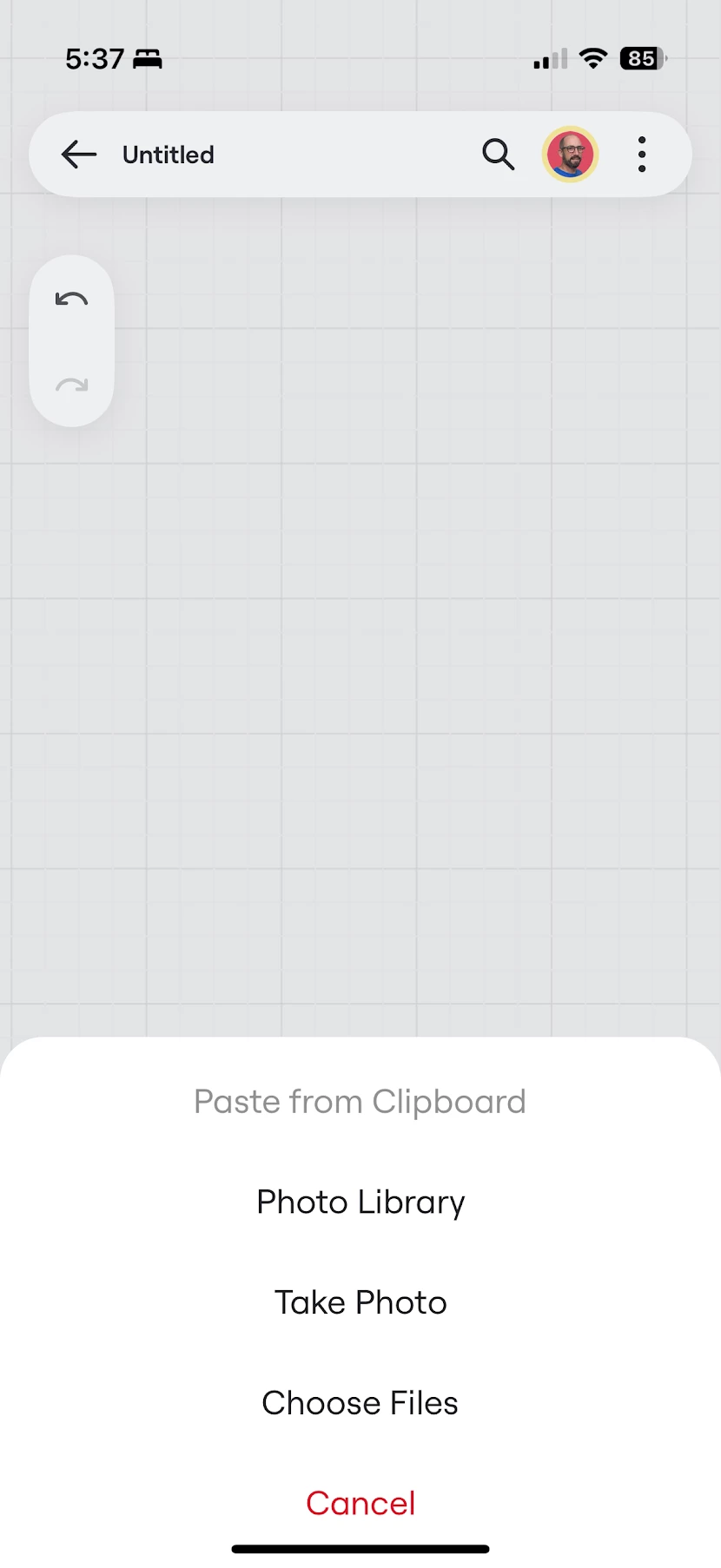This screenshot has height=1568, width=721.
Task: Tap the Untitled board title
Action: point(169,155)
